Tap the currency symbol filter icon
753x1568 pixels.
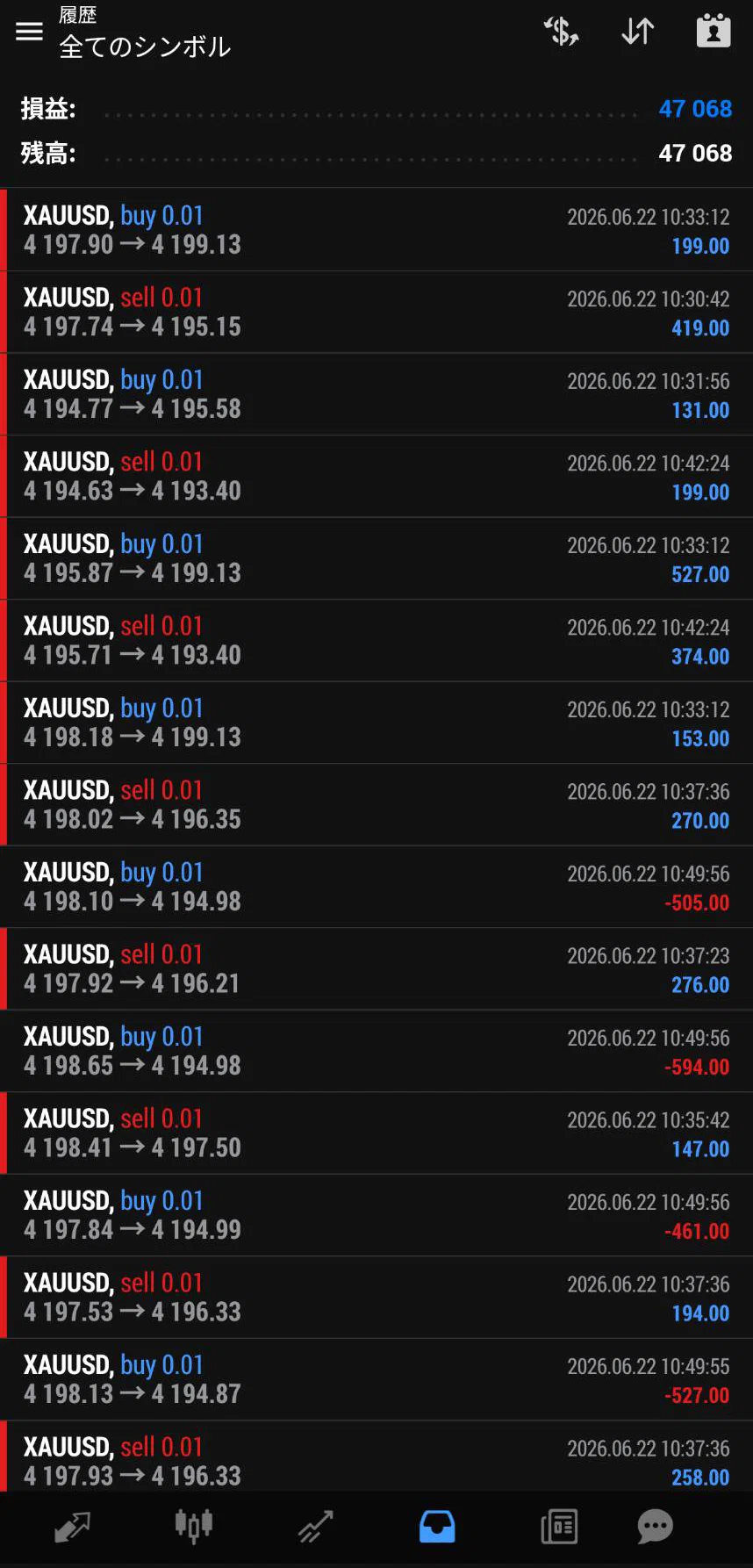pos(562,32)
